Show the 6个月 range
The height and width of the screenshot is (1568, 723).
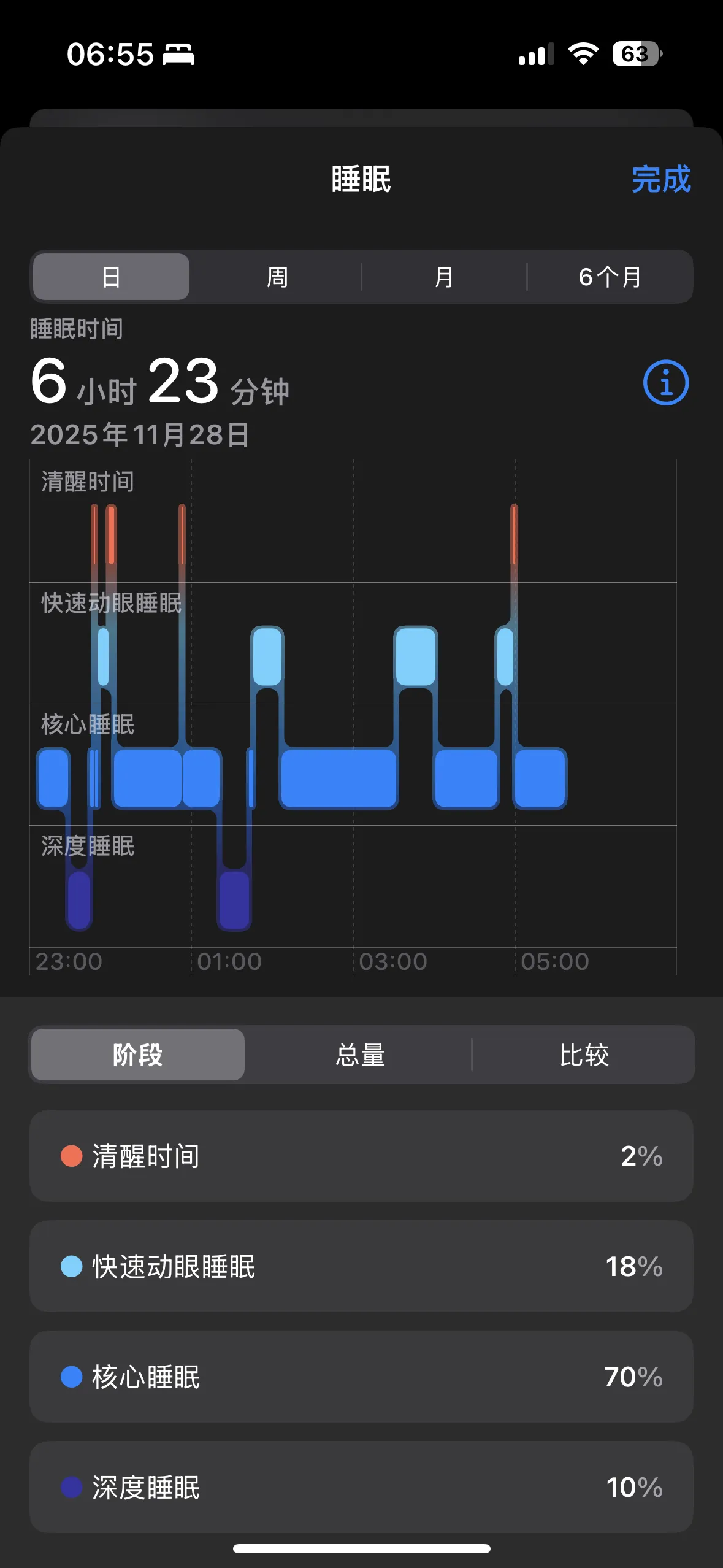[610, 277]
